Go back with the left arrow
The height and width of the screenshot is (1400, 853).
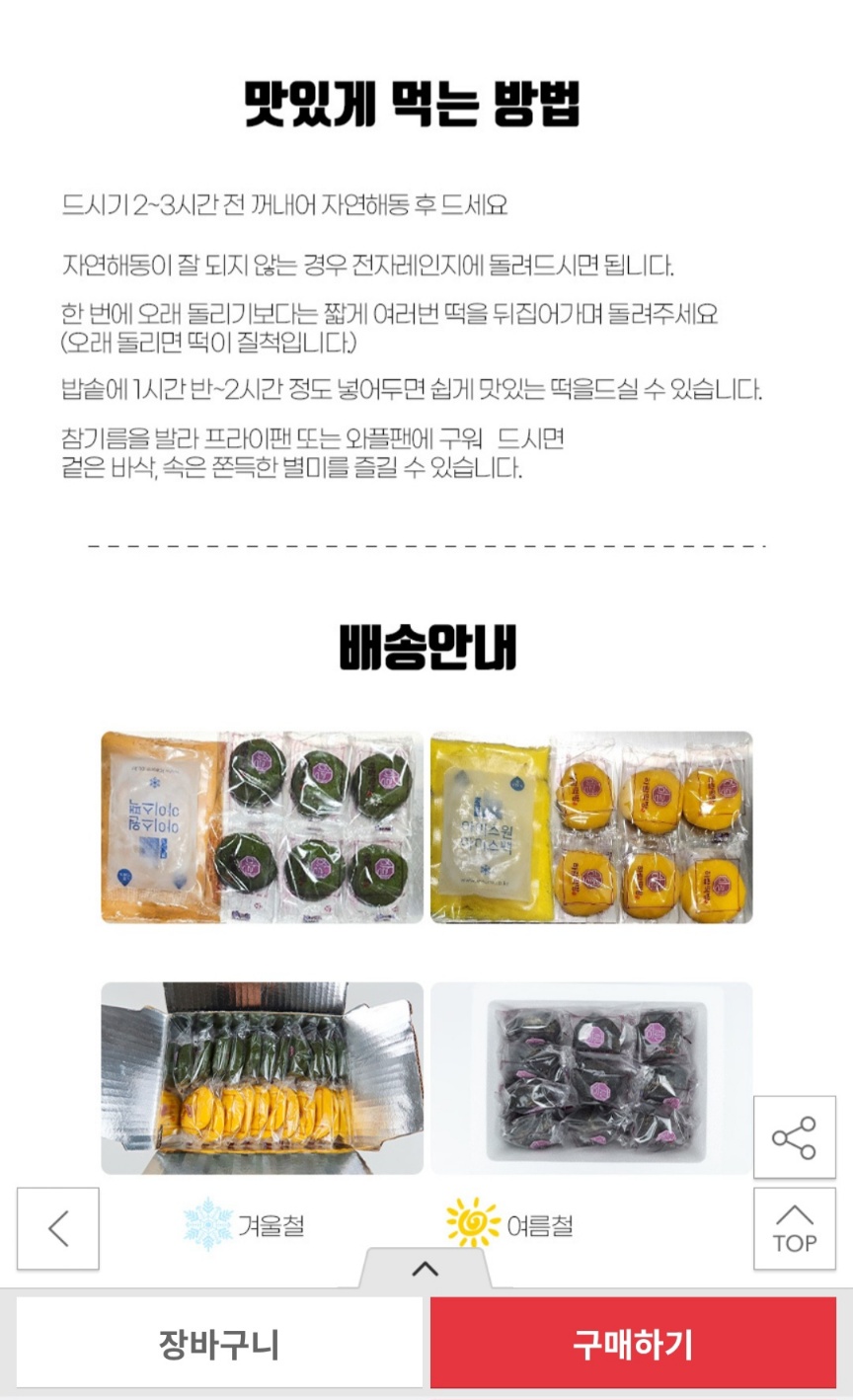[58, 1228]
